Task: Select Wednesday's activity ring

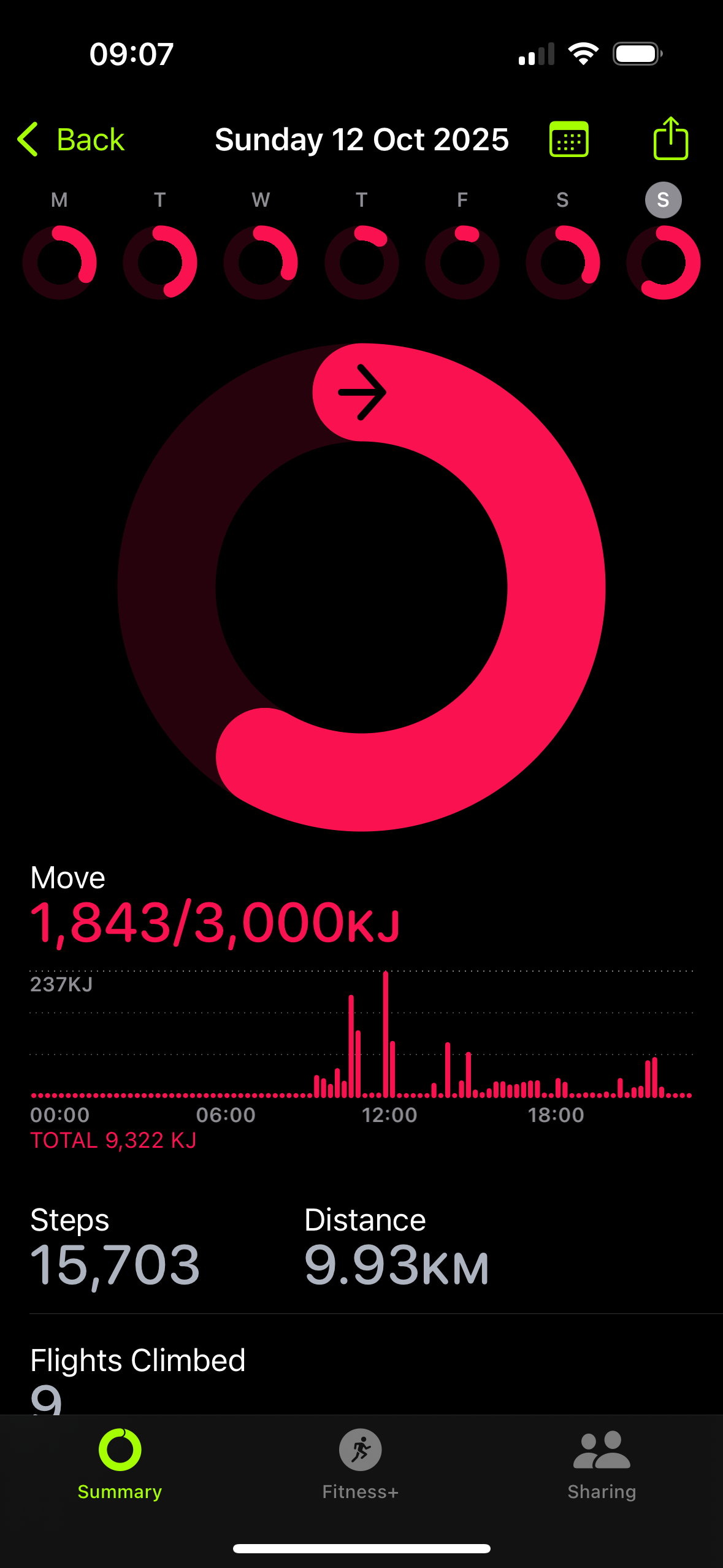Action: coord(261,262)
